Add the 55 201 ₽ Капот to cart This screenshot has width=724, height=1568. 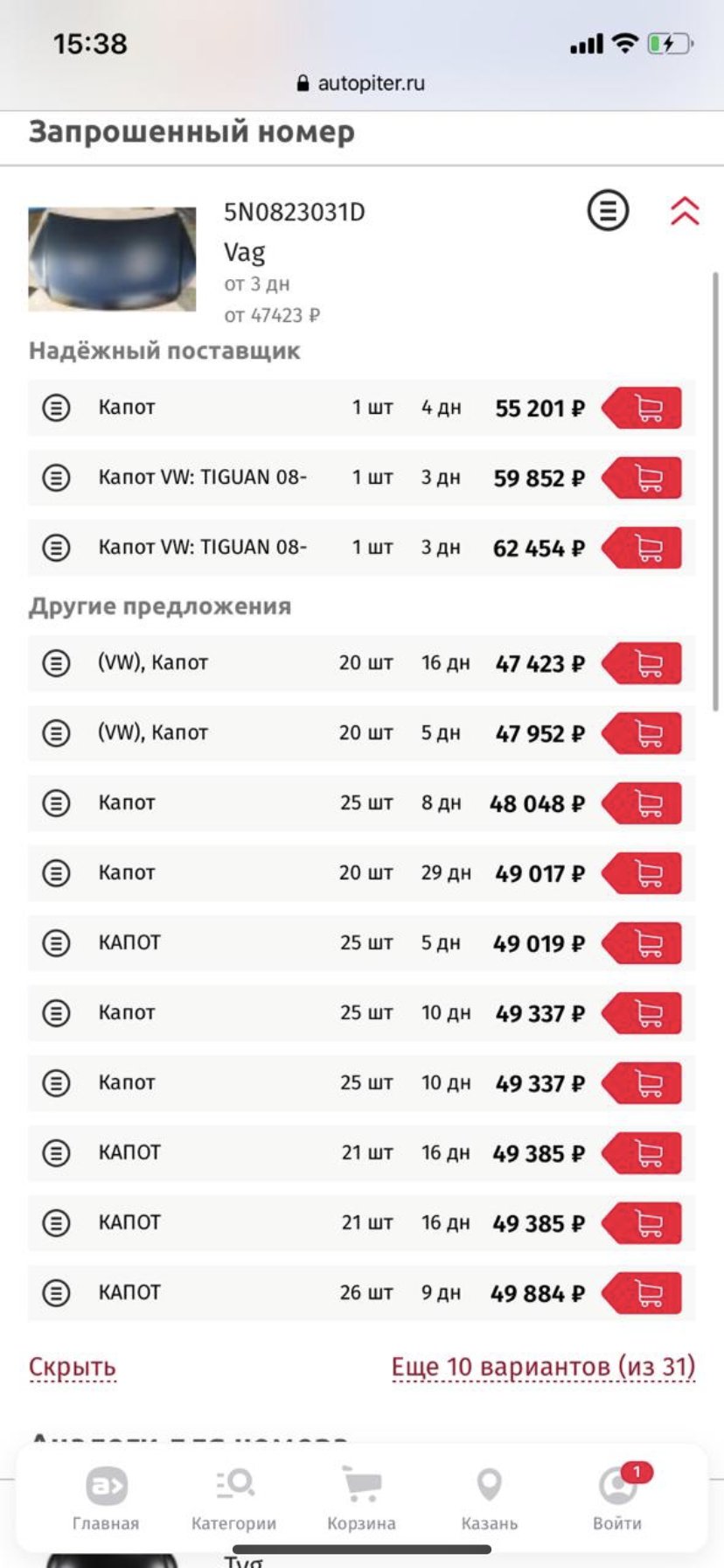click(644, 409)
